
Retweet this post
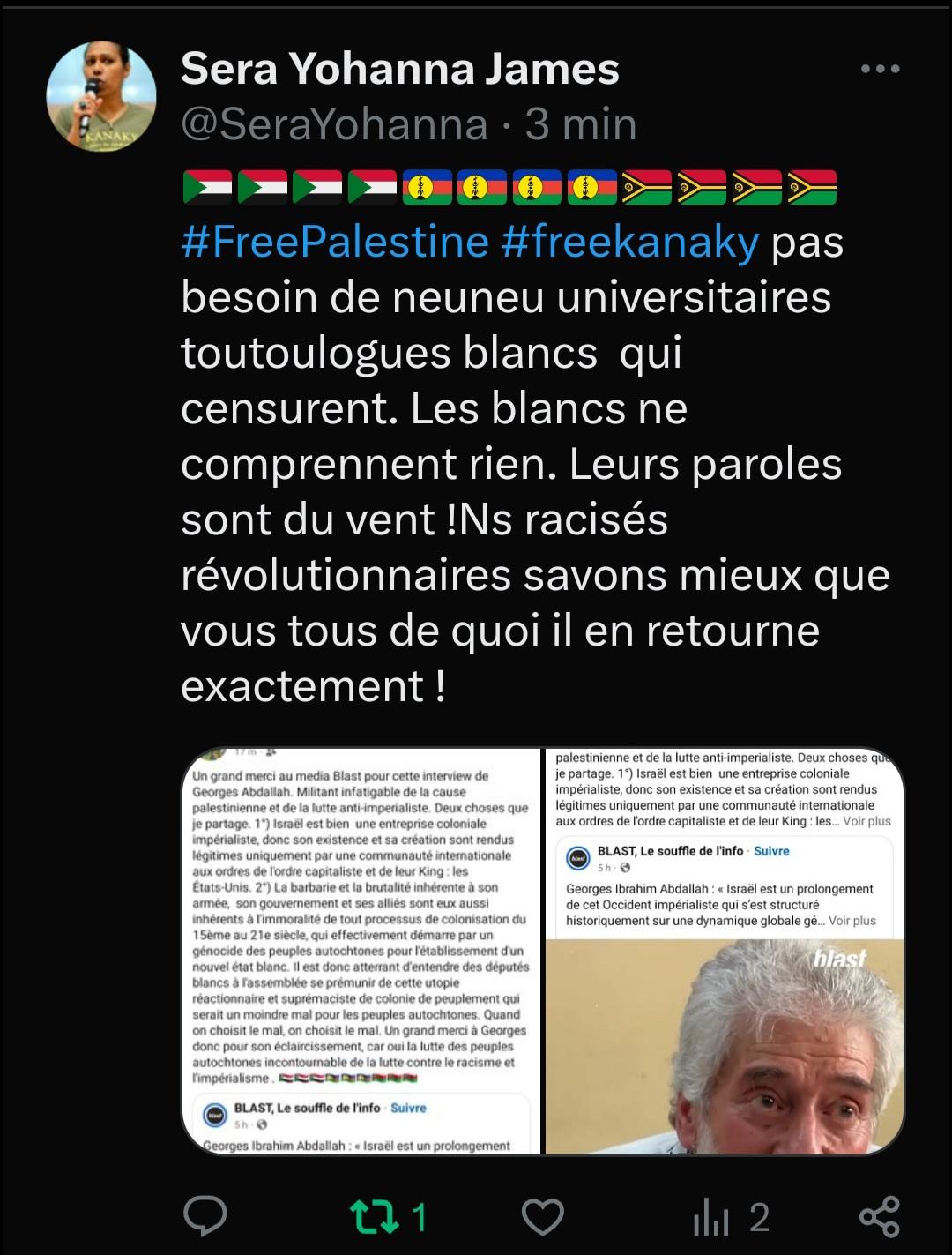pos(376,1217)
